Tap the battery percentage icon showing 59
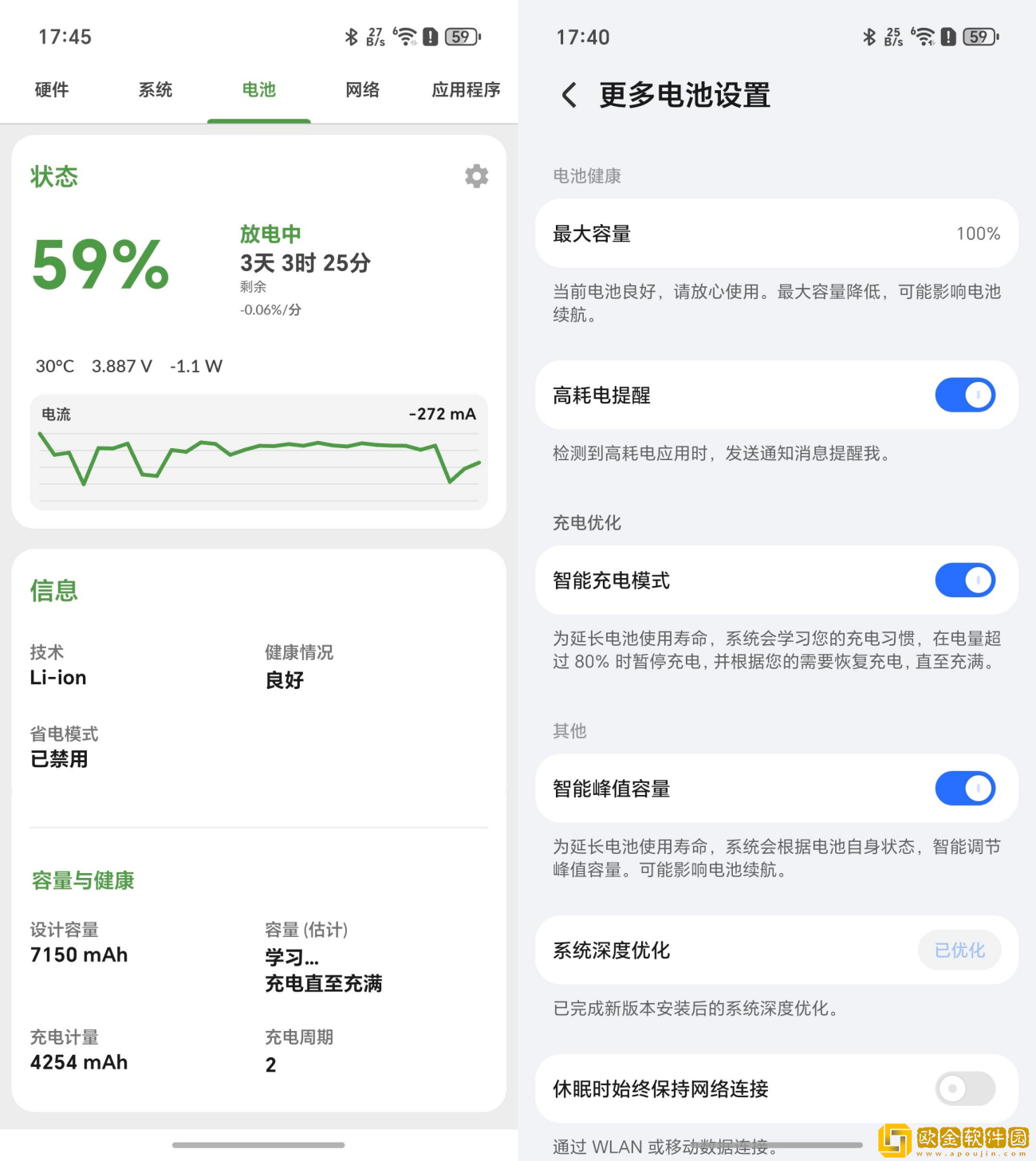This screenshot has width=1036, height=1161. click(x=460, y=36)
